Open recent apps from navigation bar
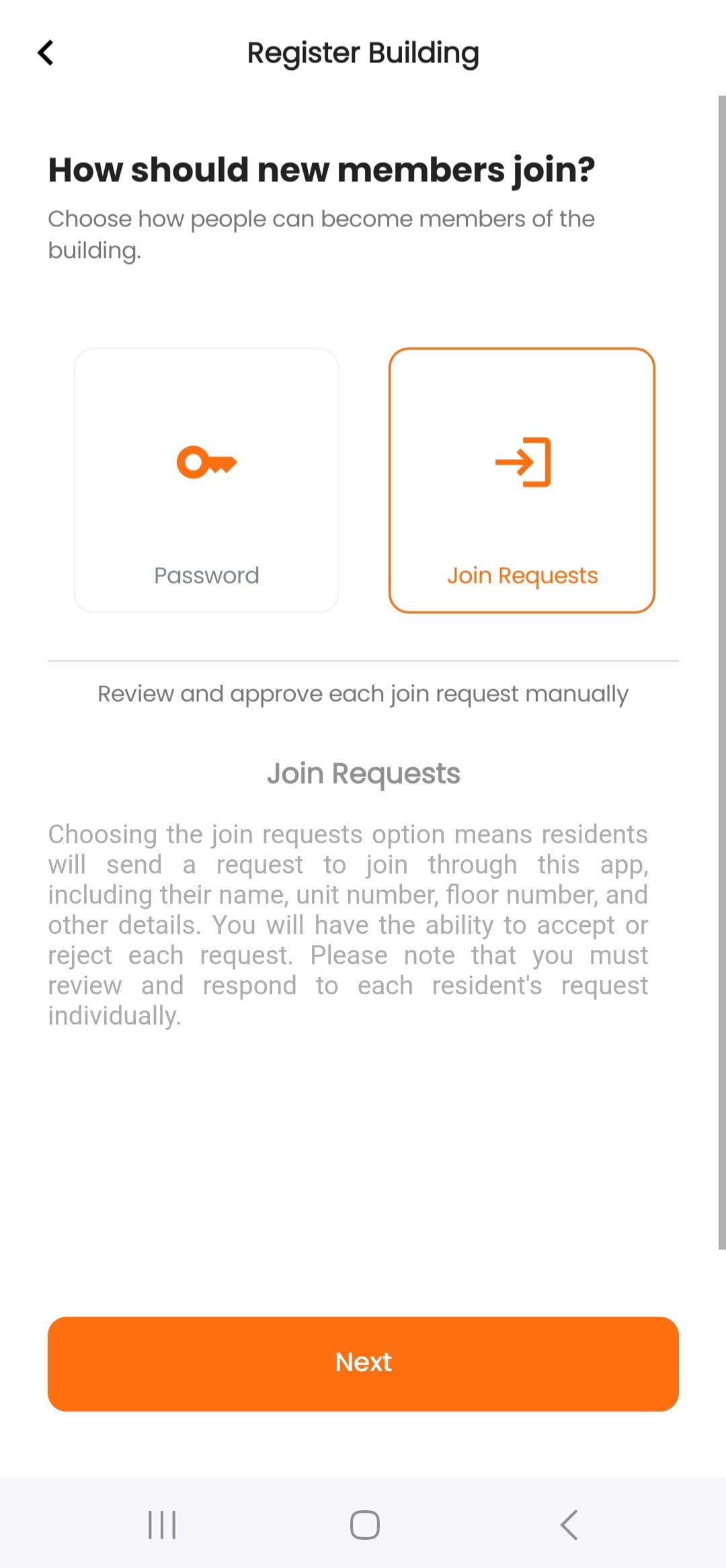Screen dimensions: 726x1568 [162, 1524]
